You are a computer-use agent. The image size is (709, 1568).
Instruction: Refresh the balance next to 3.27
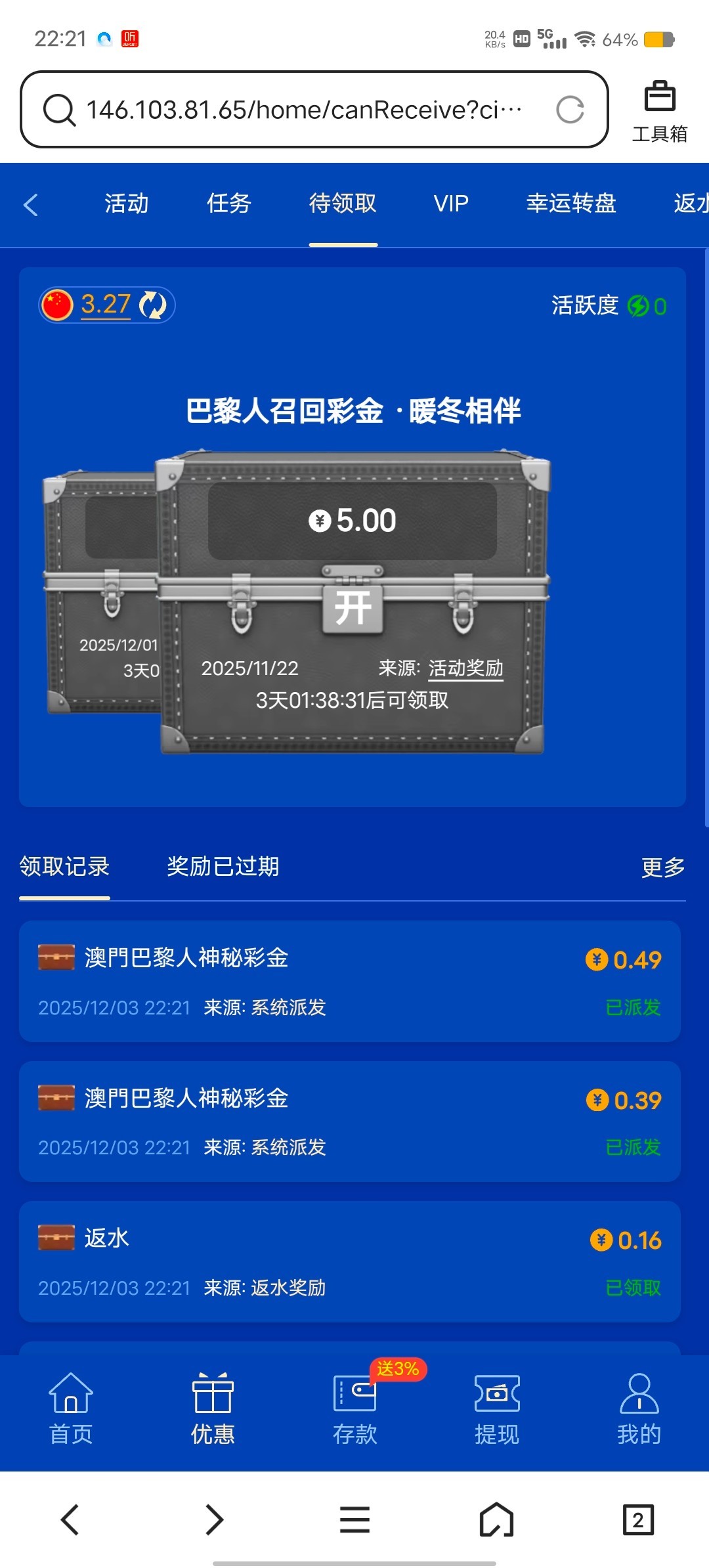tap(153, 305)
